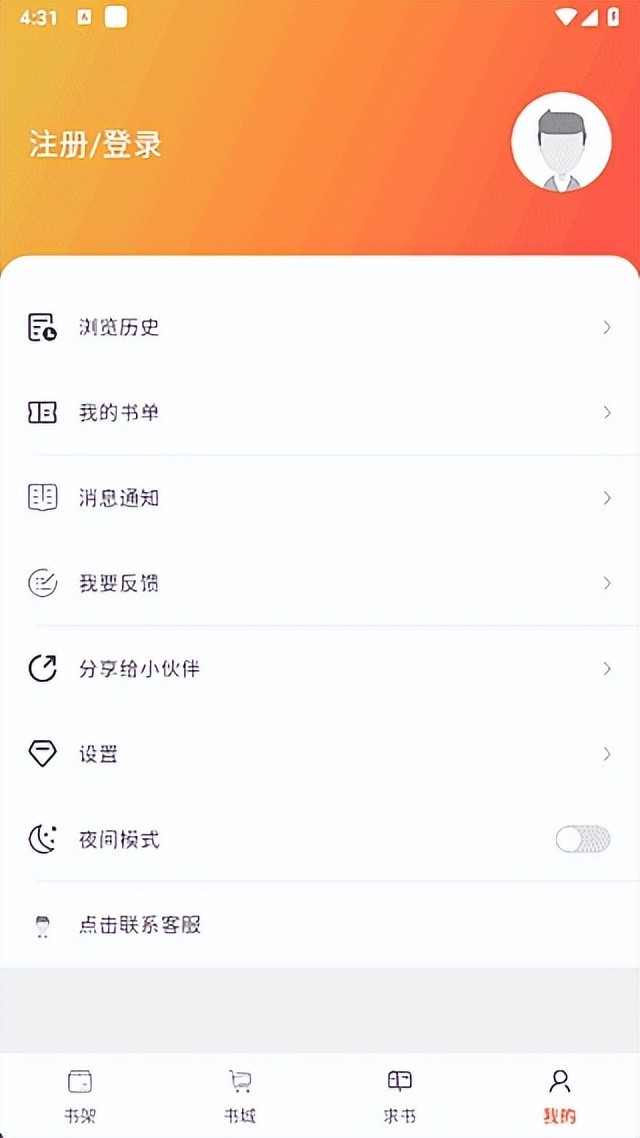The image size is (640, 1138).
Task: Open the profile avatar
Action: (x=560, y=142)
